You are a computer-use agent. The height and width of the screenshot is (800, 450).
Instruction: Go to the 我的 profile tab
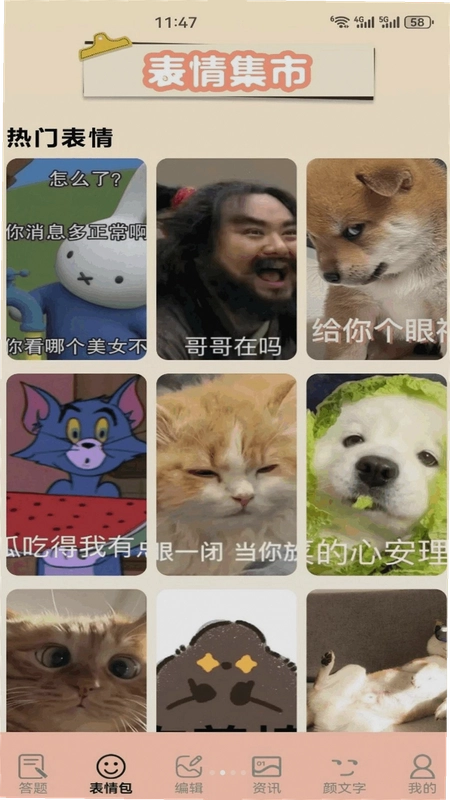[422, 774]
